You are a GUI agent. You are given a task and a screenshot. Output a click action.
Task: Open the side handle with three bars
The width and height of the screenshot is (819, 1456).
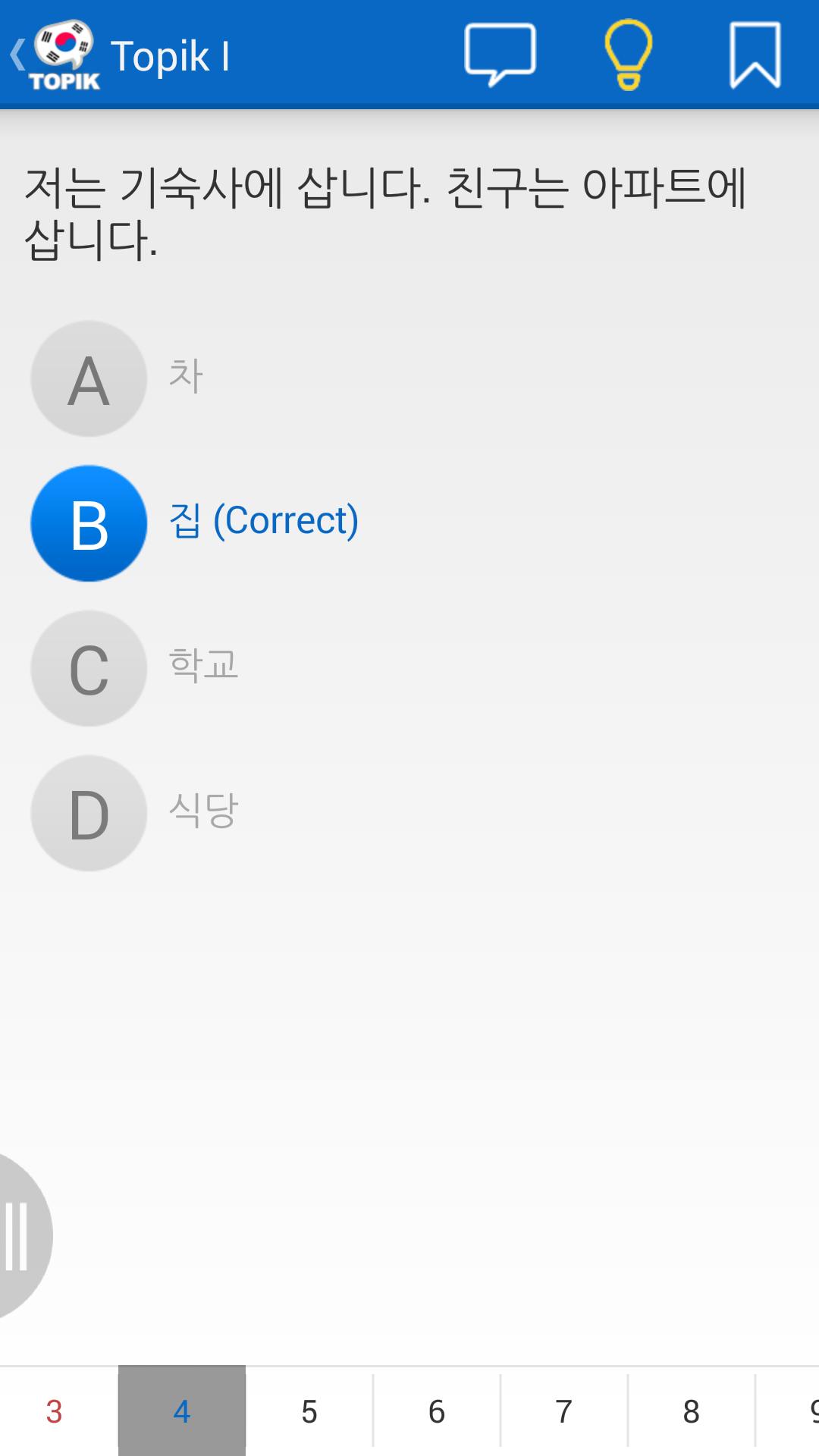(x=19, y=1236)
